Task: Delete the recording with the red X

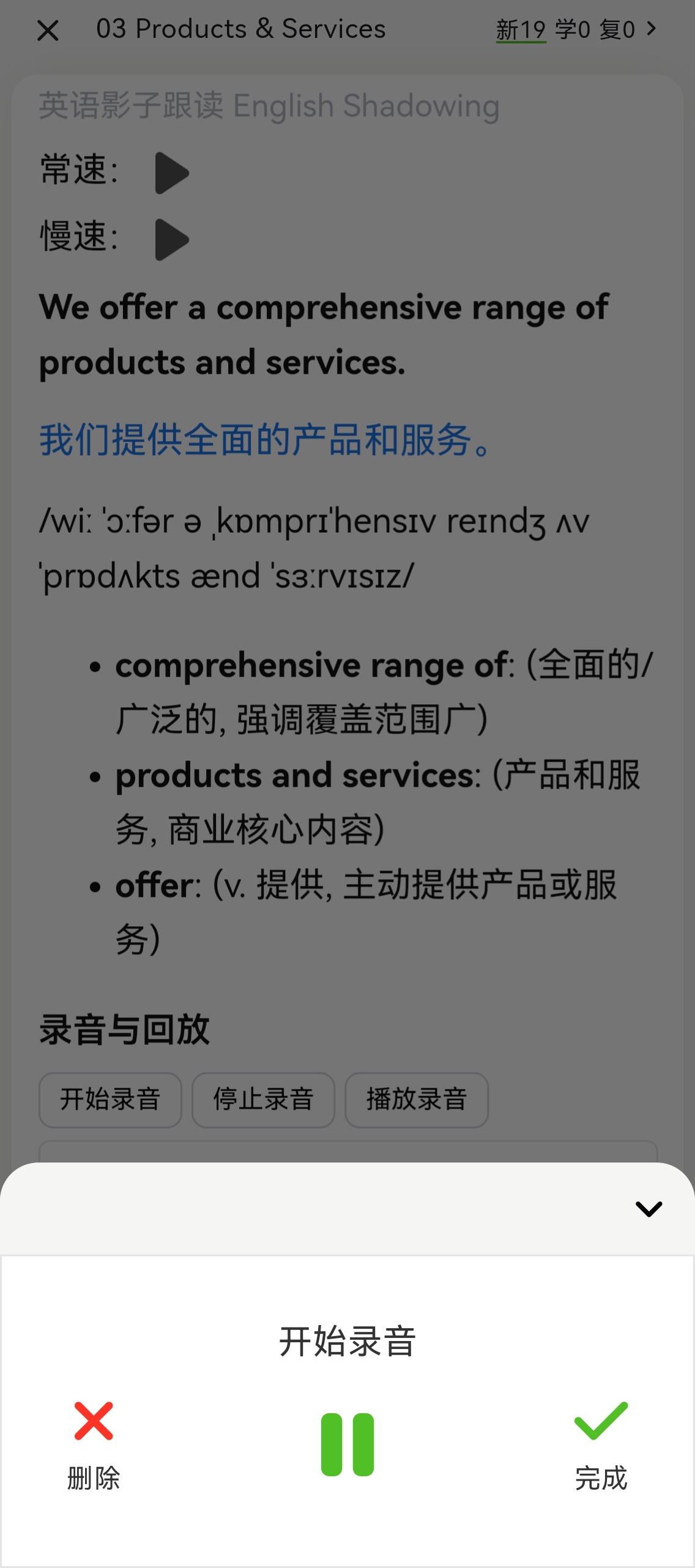Action: pyautogui.click(x=94, y=1444)
